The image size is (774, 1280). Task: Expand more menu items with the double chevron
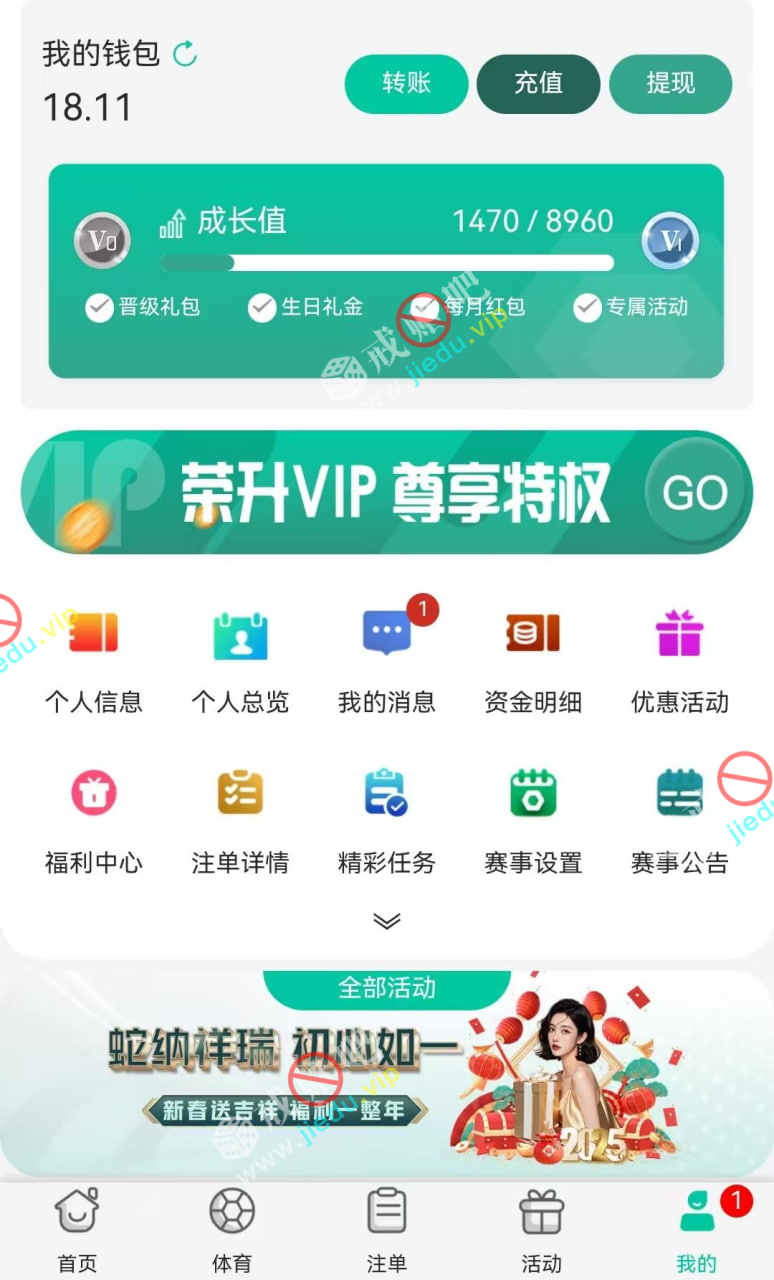tap(387, 921)
